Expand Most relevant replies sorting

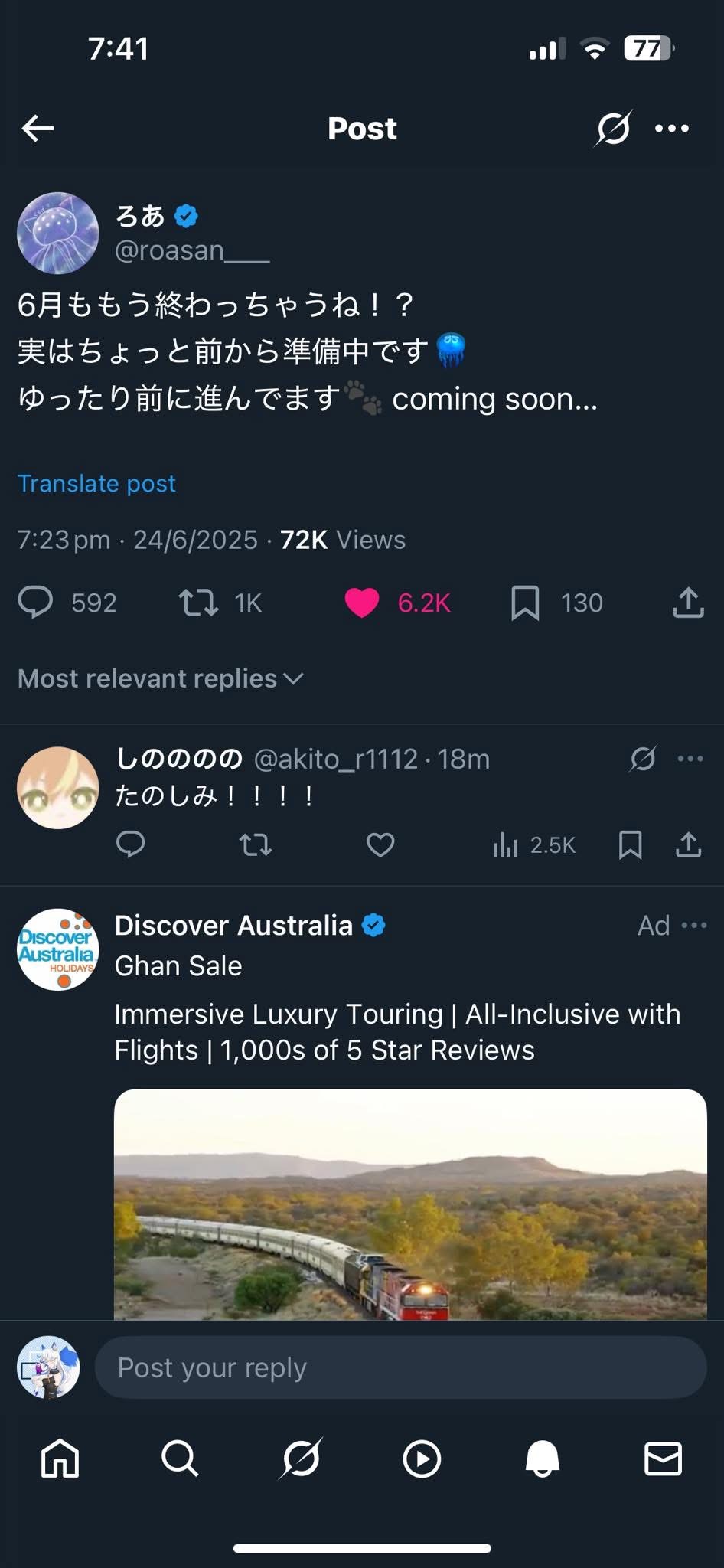(x=161, y=678)
